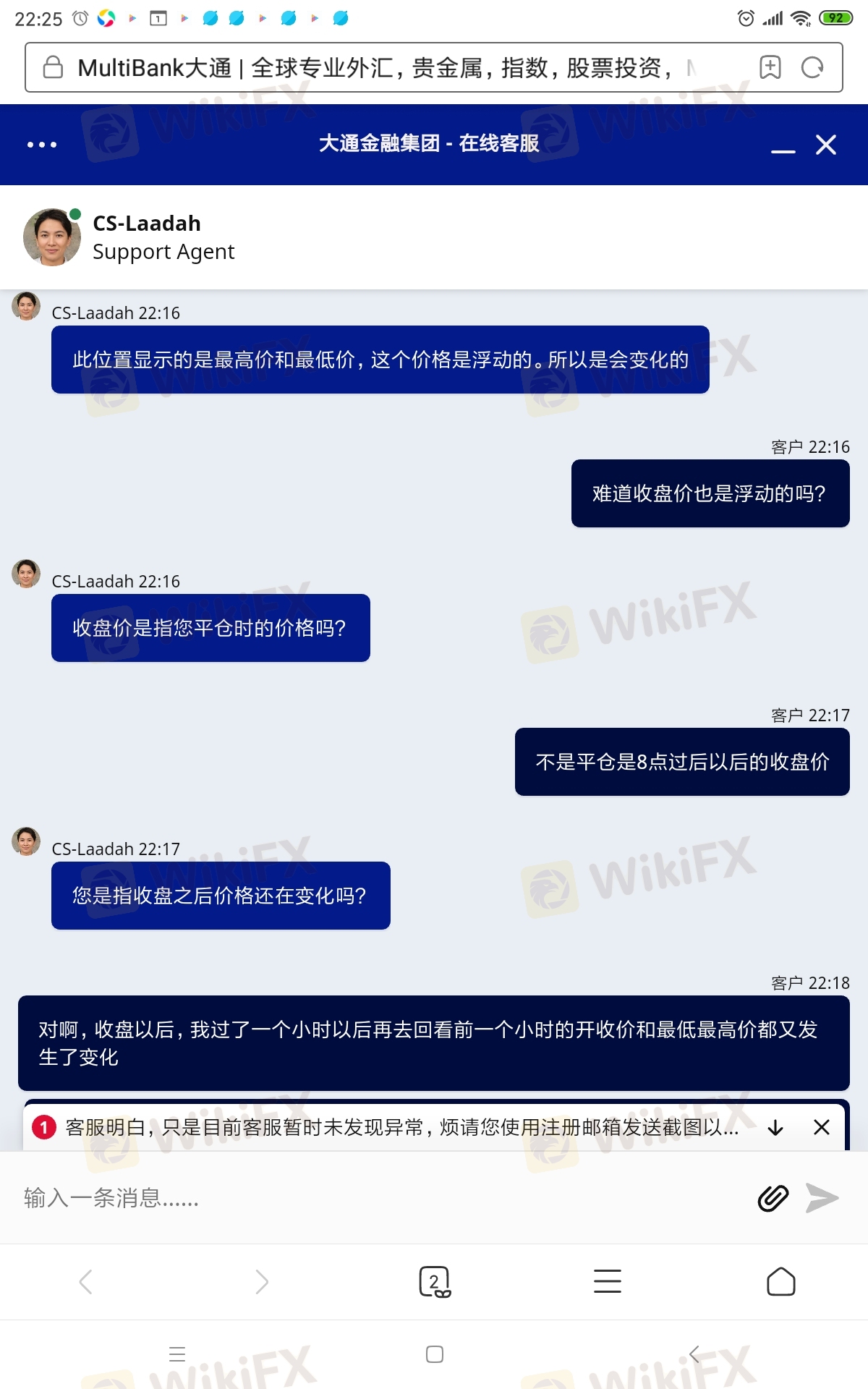Attach a file with the paperclip icon
Screen dimensions: 868x1389
pyautogui.click(x=773, y=1198)
